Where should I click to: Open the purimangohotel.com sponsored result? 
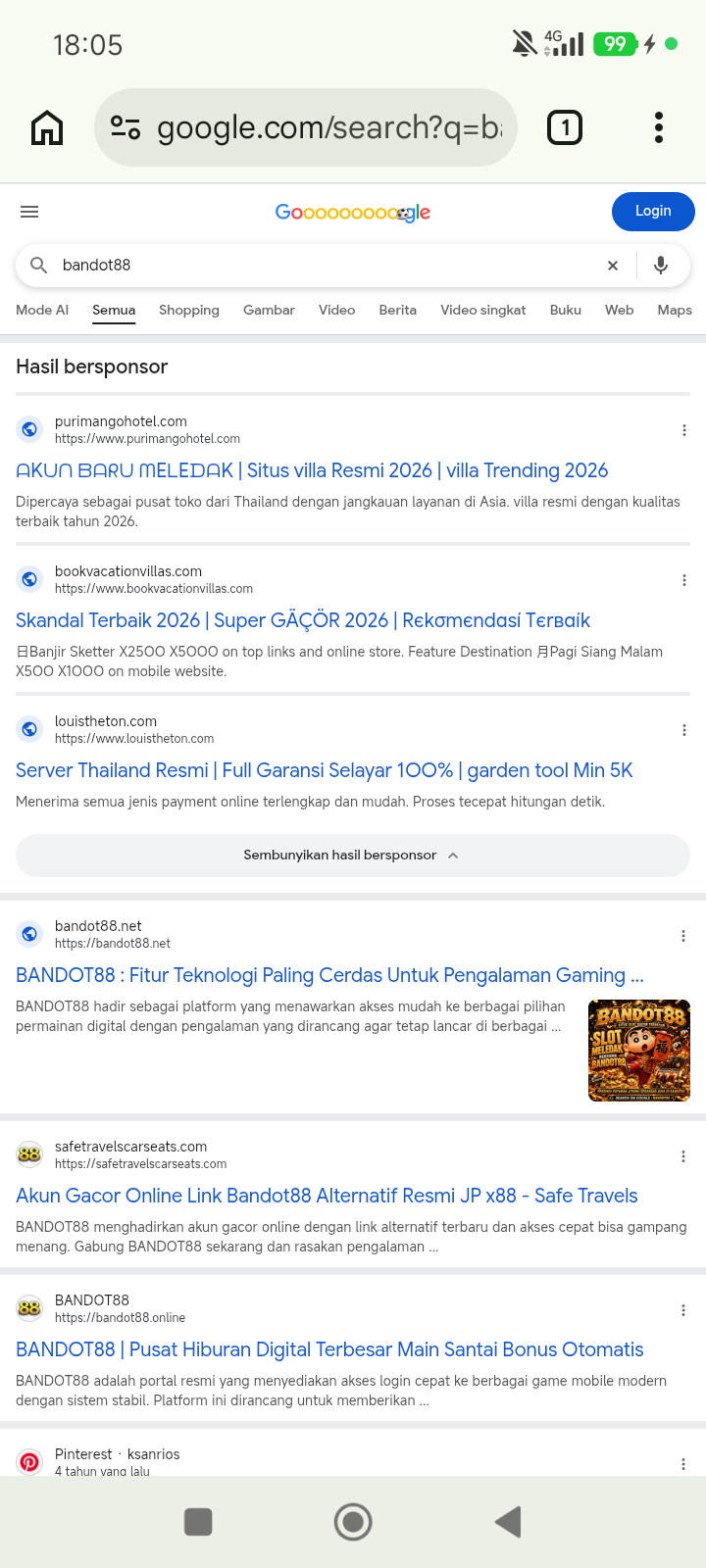pos(312,470)
